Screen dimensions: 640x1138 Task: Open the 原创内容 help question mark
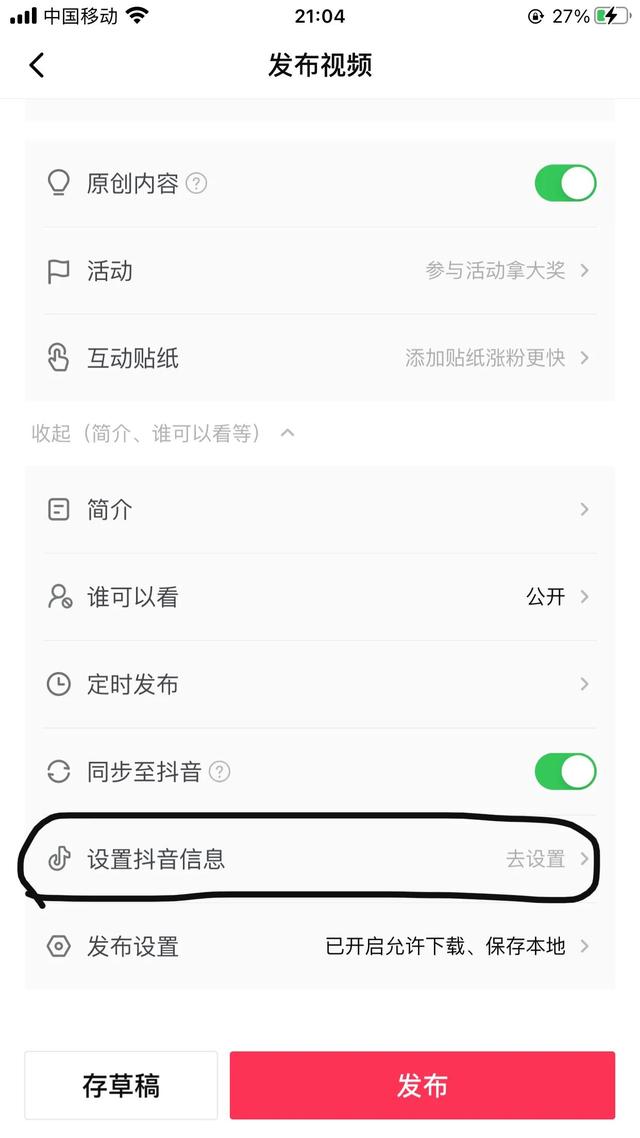click(x=197, y=184)
